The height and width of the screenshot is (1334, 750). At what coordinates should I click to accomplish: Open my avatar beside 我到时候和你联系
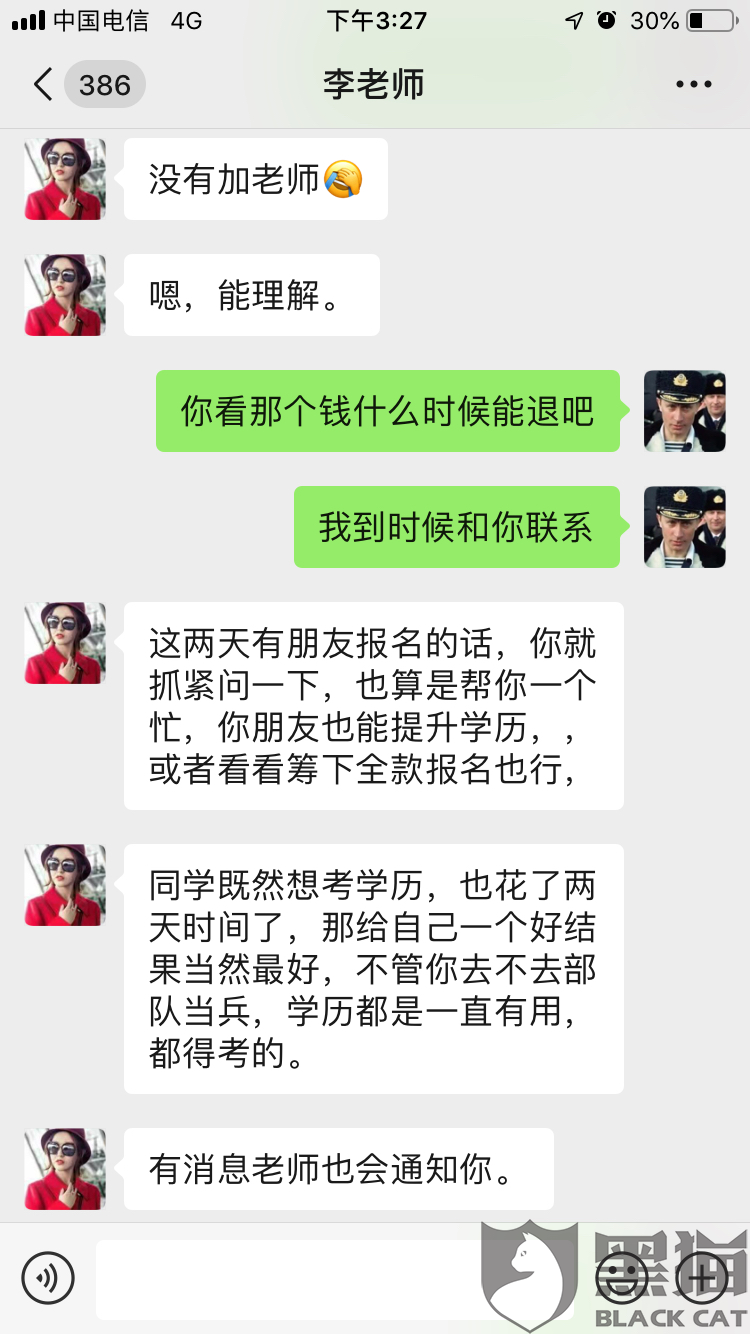point(684,527)
